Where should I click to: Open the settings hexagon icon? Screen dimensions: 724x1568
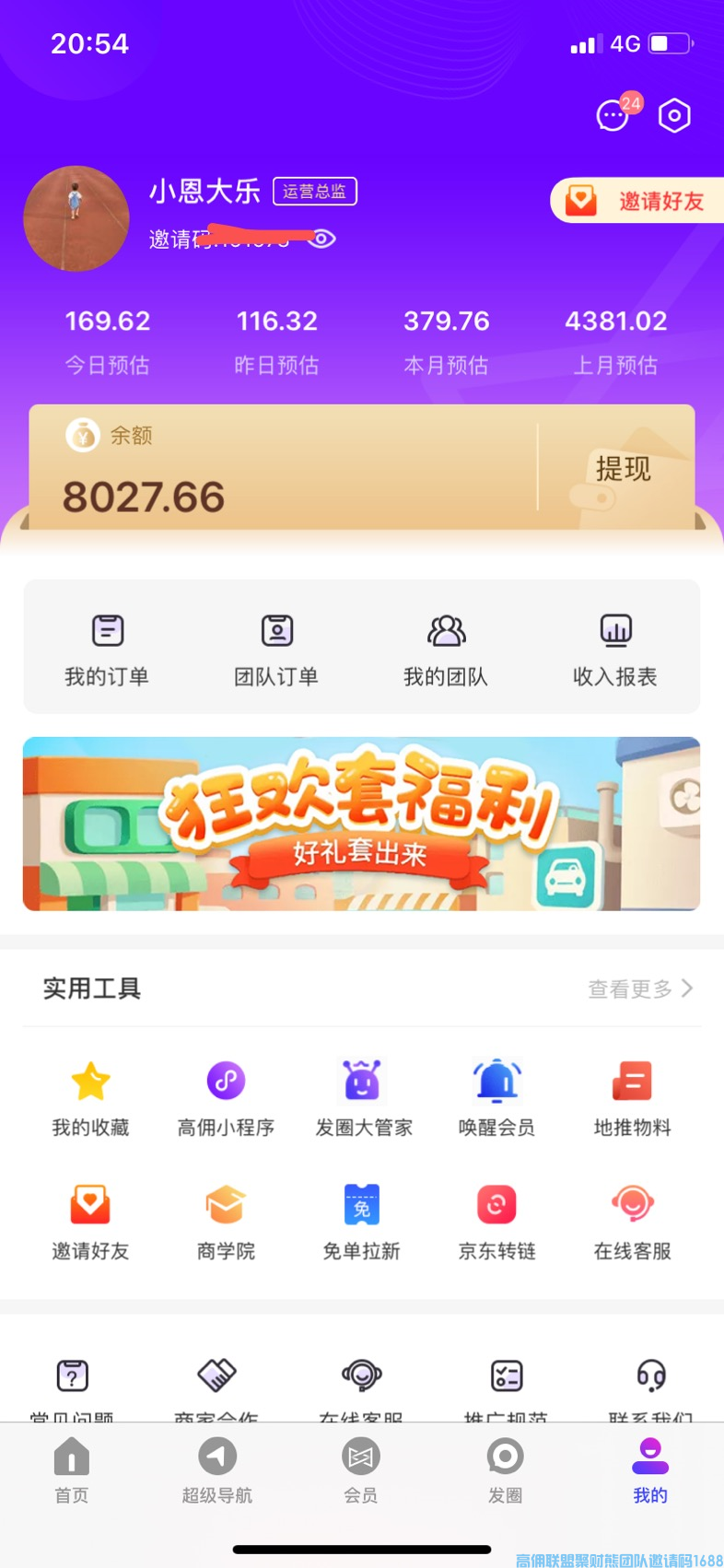coord(674,116)
